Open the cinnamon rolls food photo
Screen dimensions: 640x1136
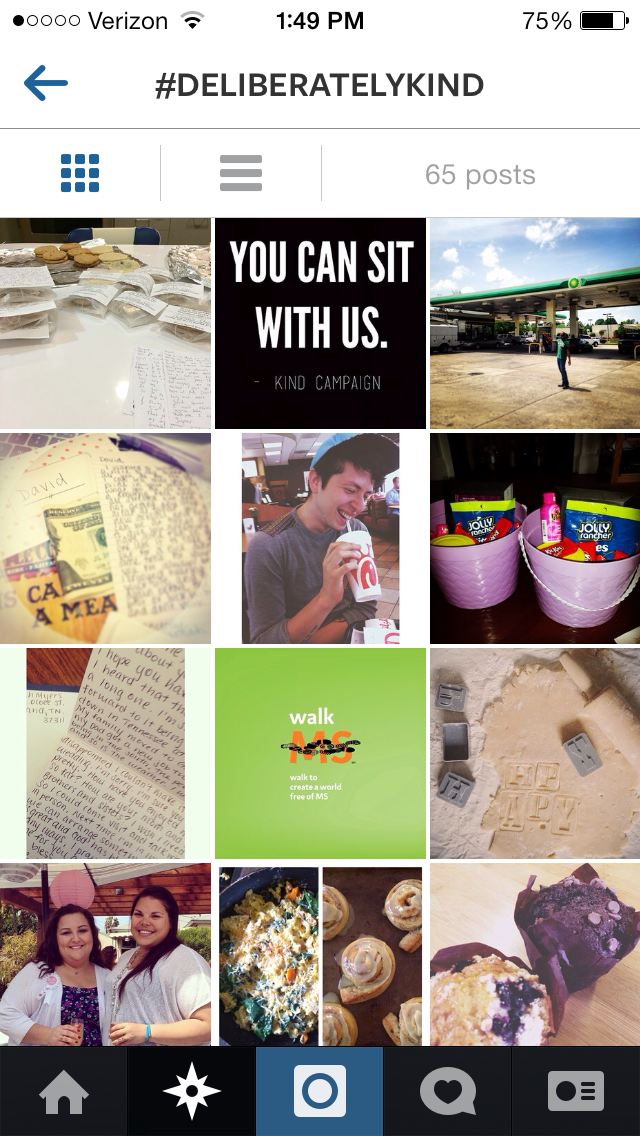[320, 955]
